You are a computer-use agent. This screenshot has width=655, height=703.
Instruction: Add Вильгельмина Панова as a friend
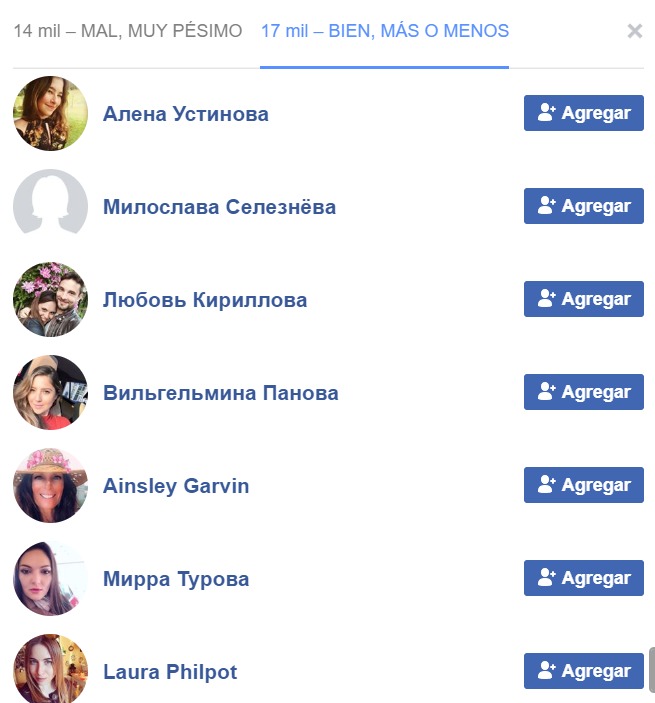[x=583, y=392]
